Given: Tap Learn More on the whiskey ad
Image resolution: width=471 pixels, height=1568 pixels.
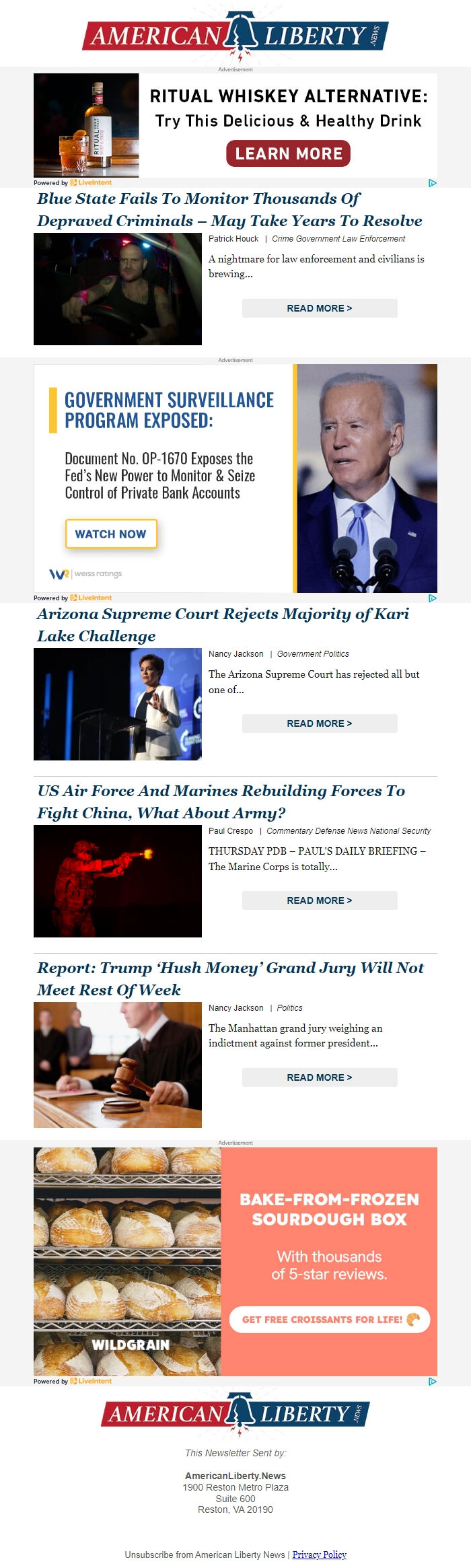Looking at the screenshot, I should coord(288,153).
